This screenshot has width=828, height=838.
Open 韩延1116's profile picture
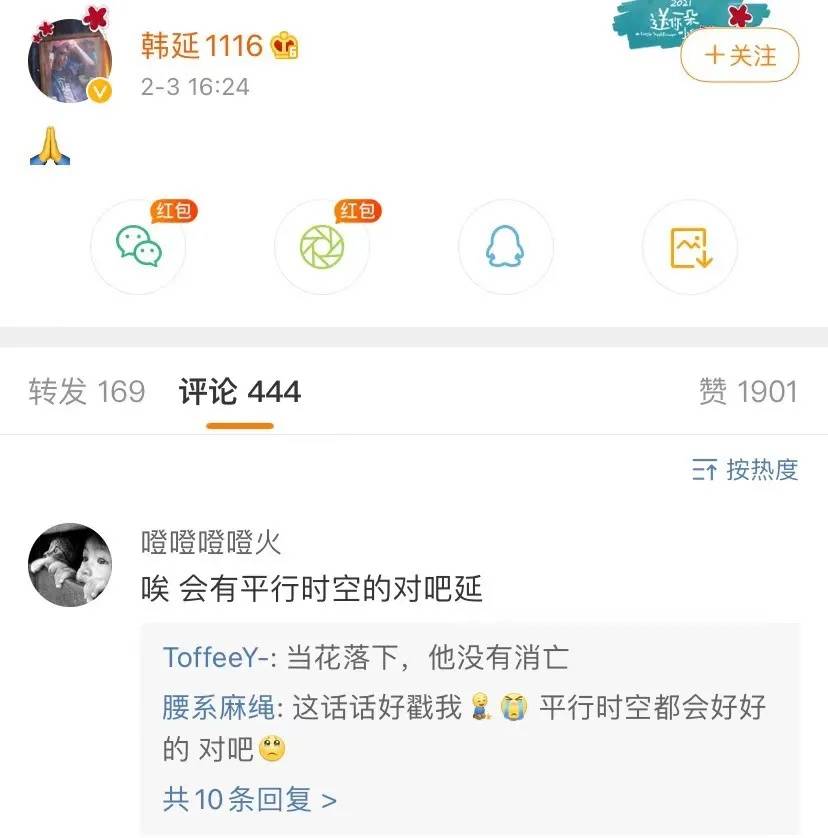point(69,60)
